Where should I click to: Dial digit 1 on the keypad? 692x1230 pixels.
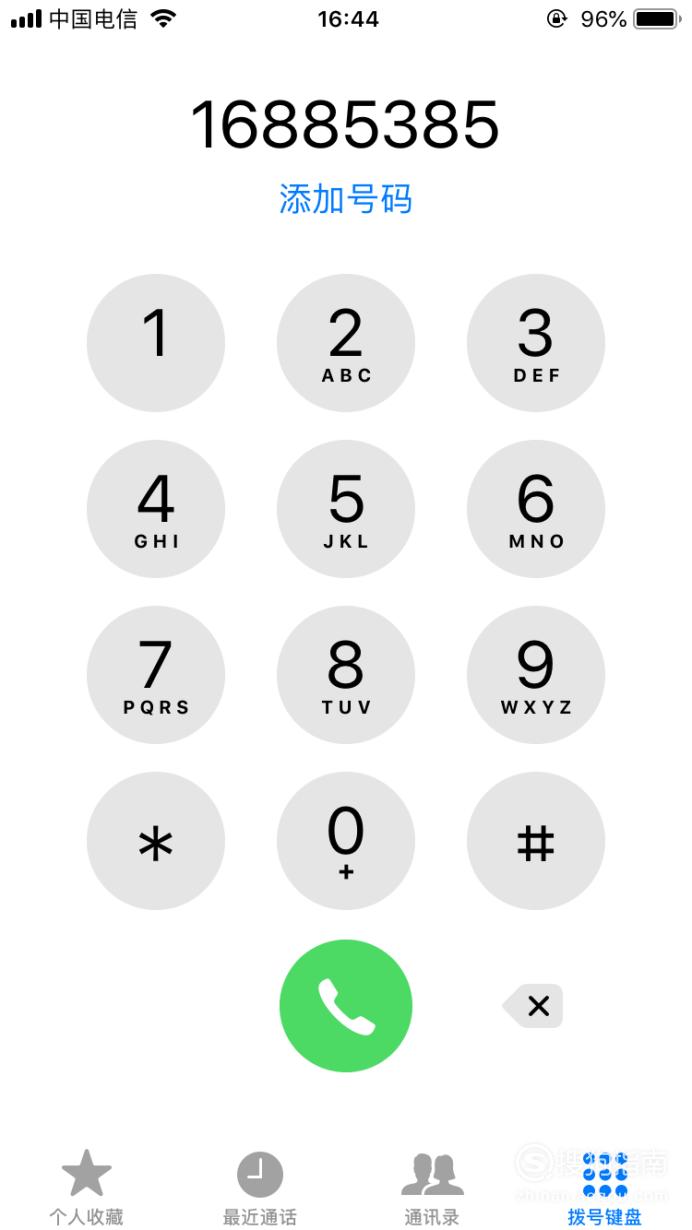(x=156, y=343)
